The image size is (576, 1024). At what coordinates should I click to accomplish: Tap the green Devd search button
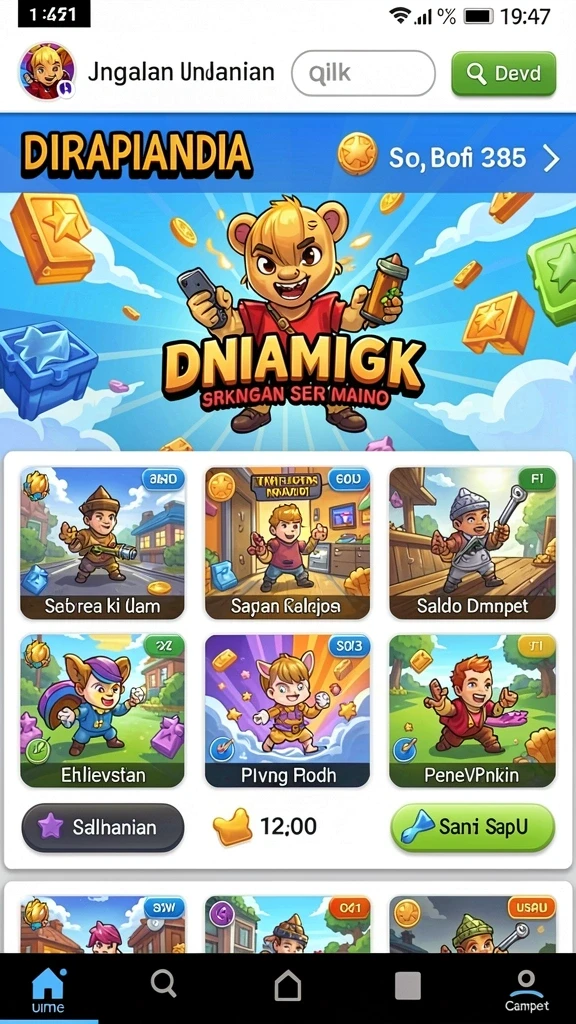pos(504,74)
